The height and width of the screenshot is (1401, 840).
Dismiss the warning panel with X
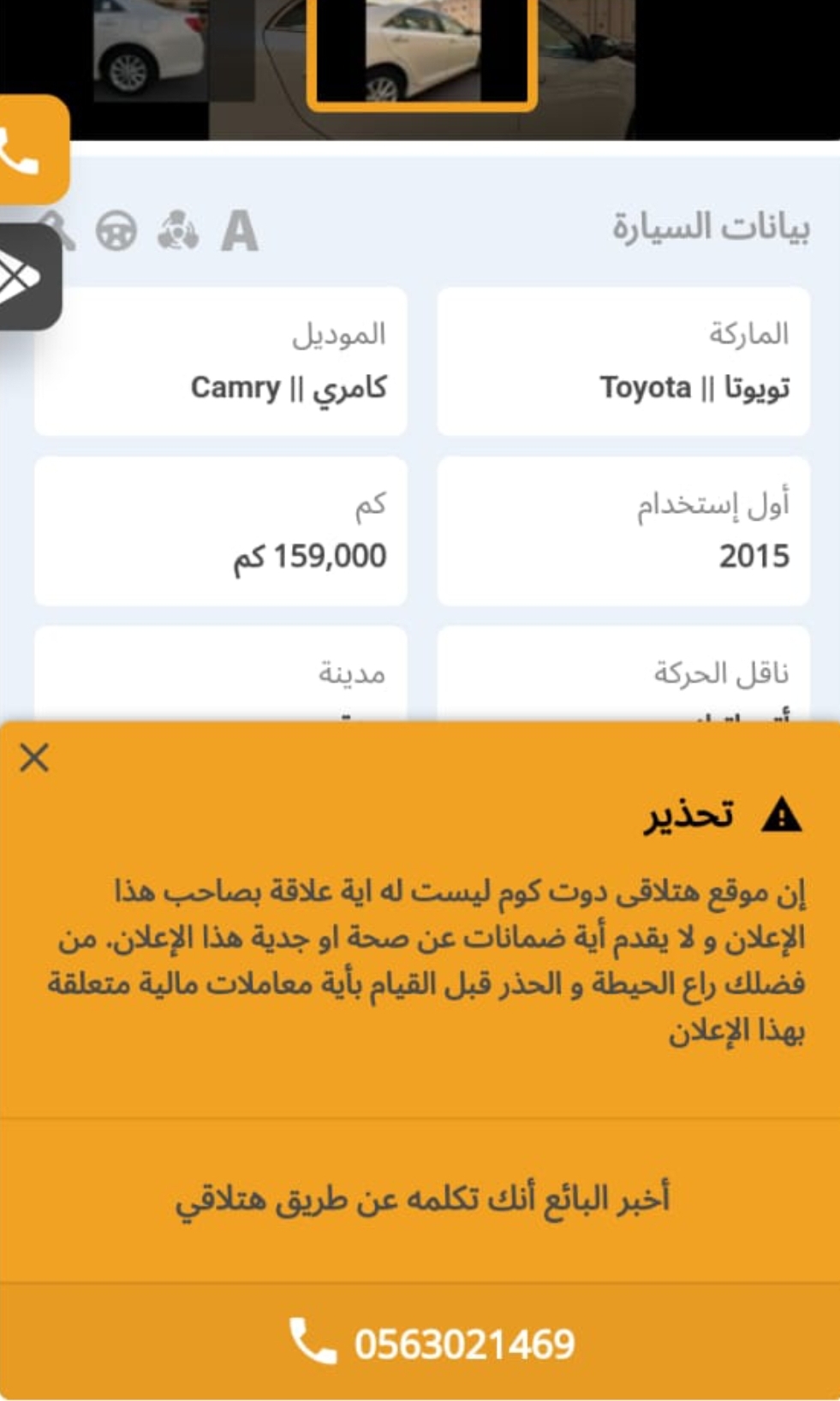[x=34, y=757]
